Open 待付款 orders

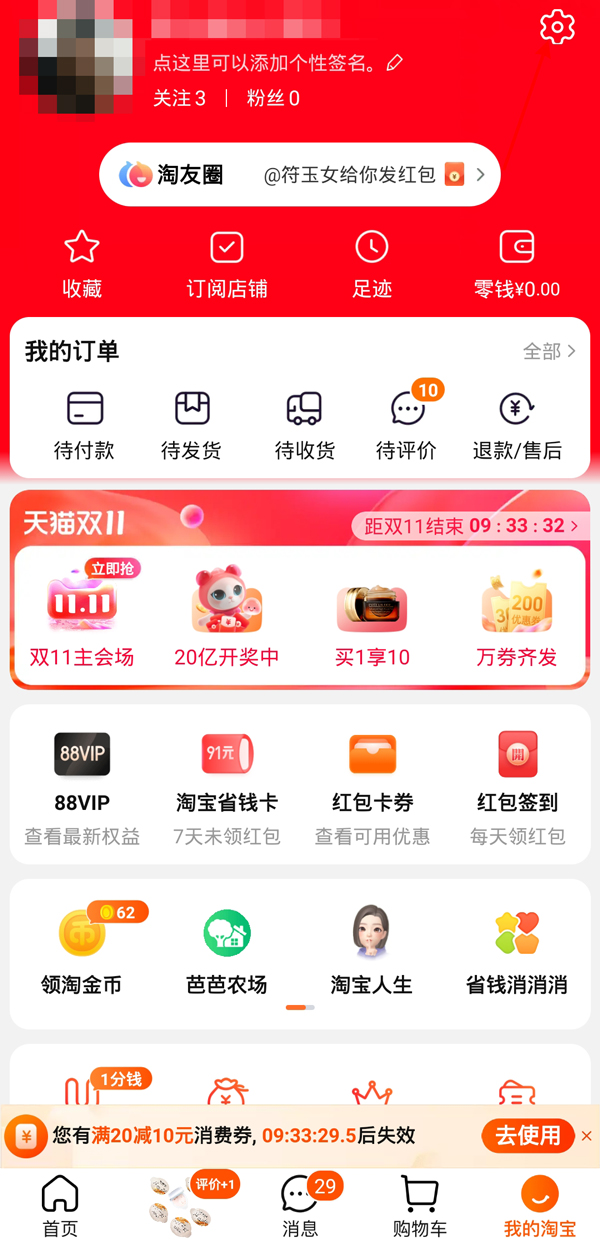tap(84, 425)
